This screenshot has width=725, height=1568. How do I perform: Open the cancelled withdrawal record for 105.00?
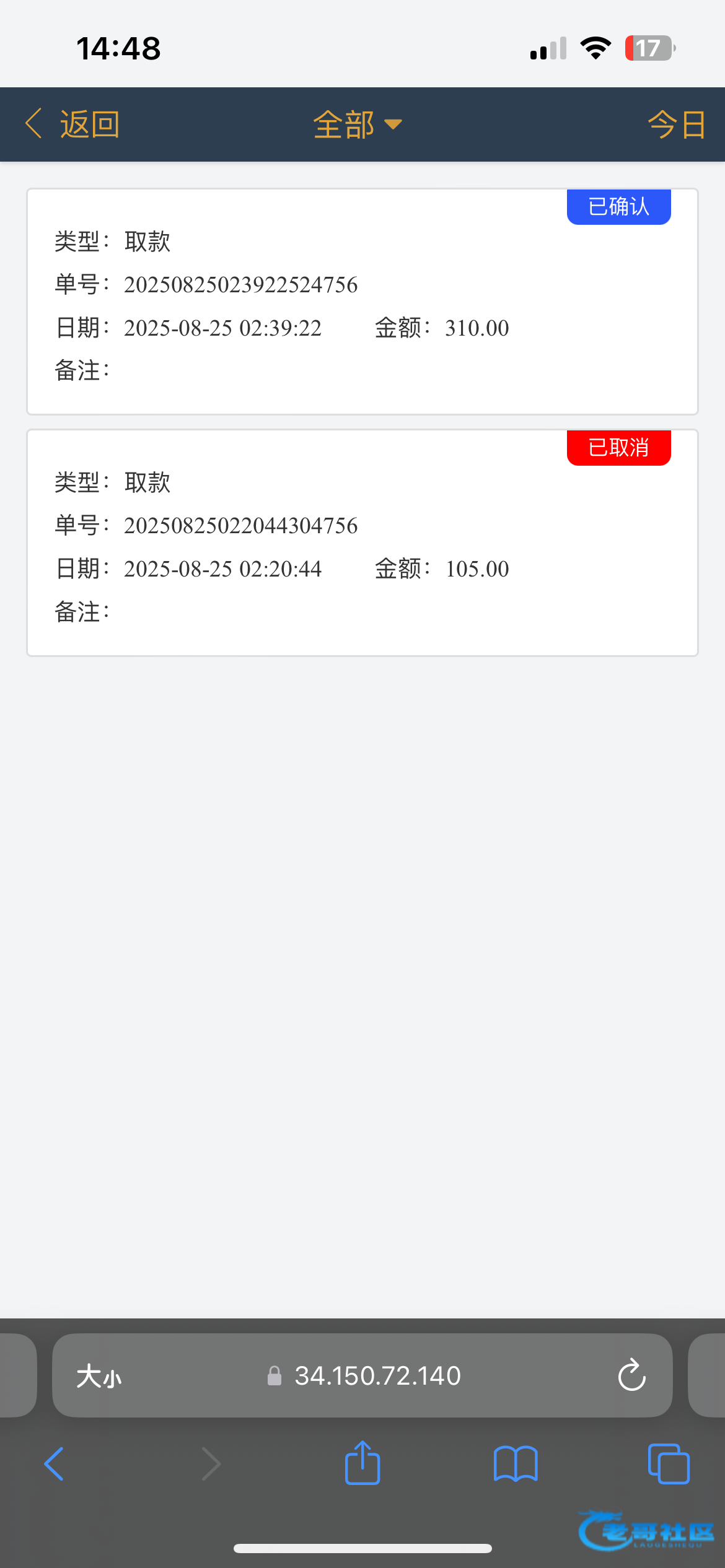pyautogui.click(x=362, y=542)
